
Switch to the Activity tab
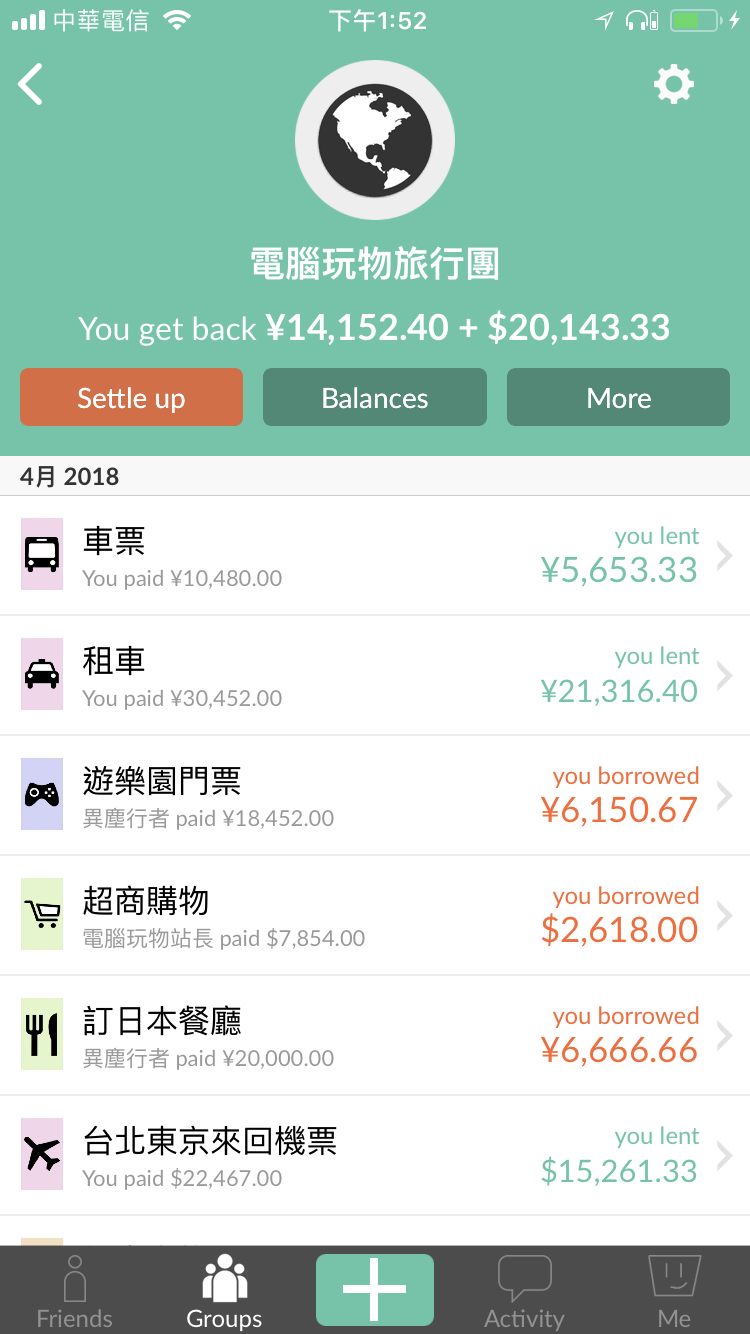coord(524,1291)
